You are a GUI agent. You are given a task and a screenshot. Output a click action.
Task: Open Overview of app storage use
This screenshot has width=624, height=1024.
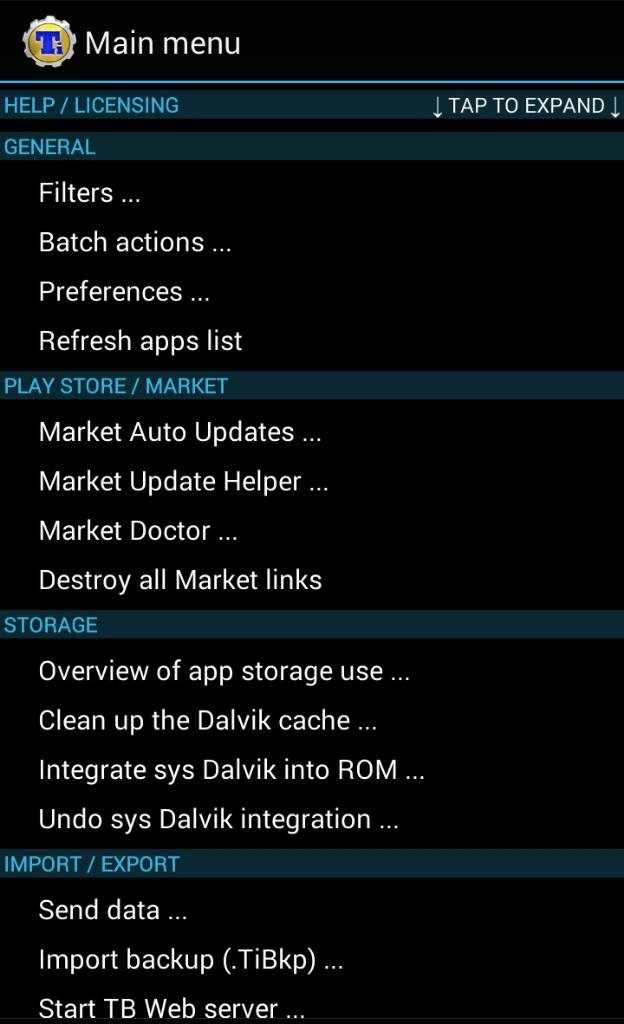click(x=312, y=671)
